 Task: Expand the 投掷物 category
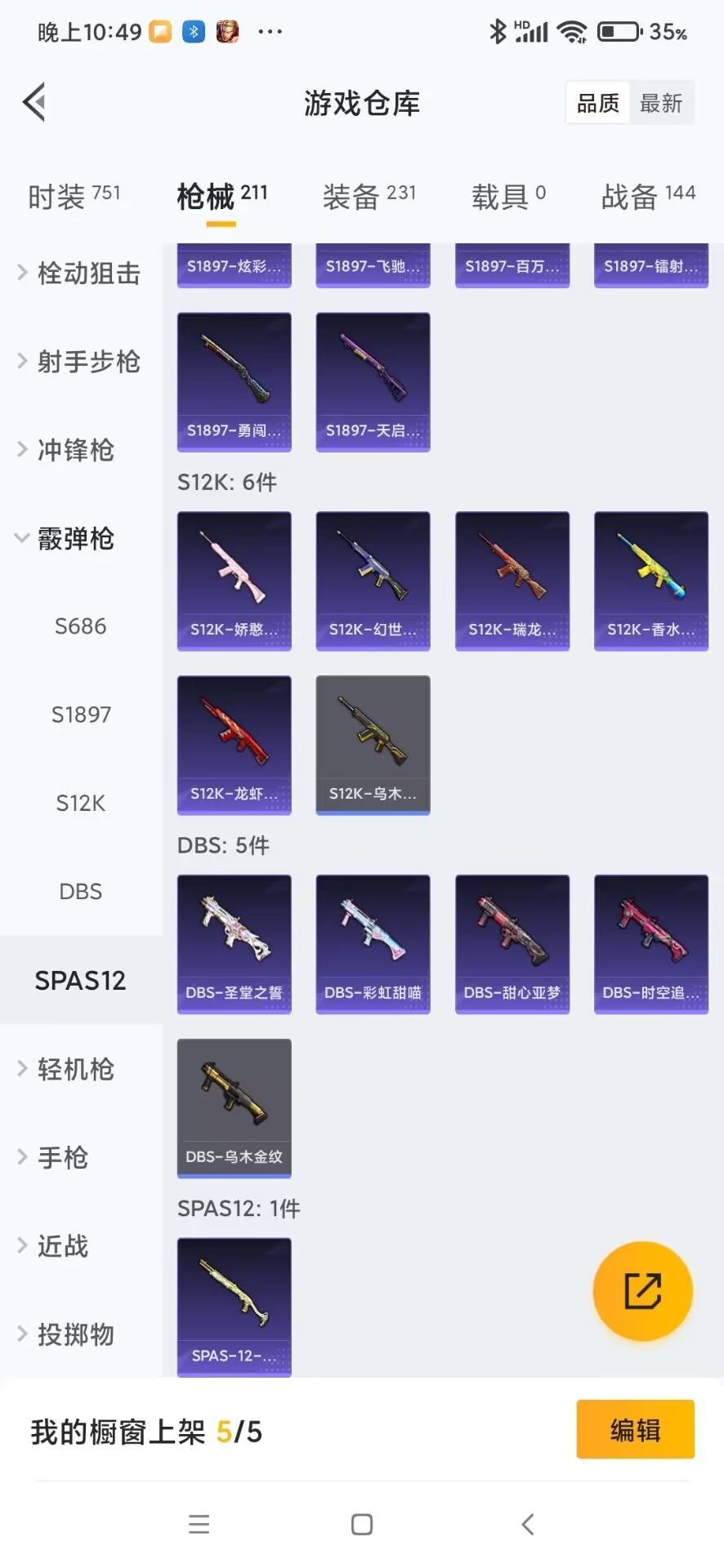[x=74, y=1334]
